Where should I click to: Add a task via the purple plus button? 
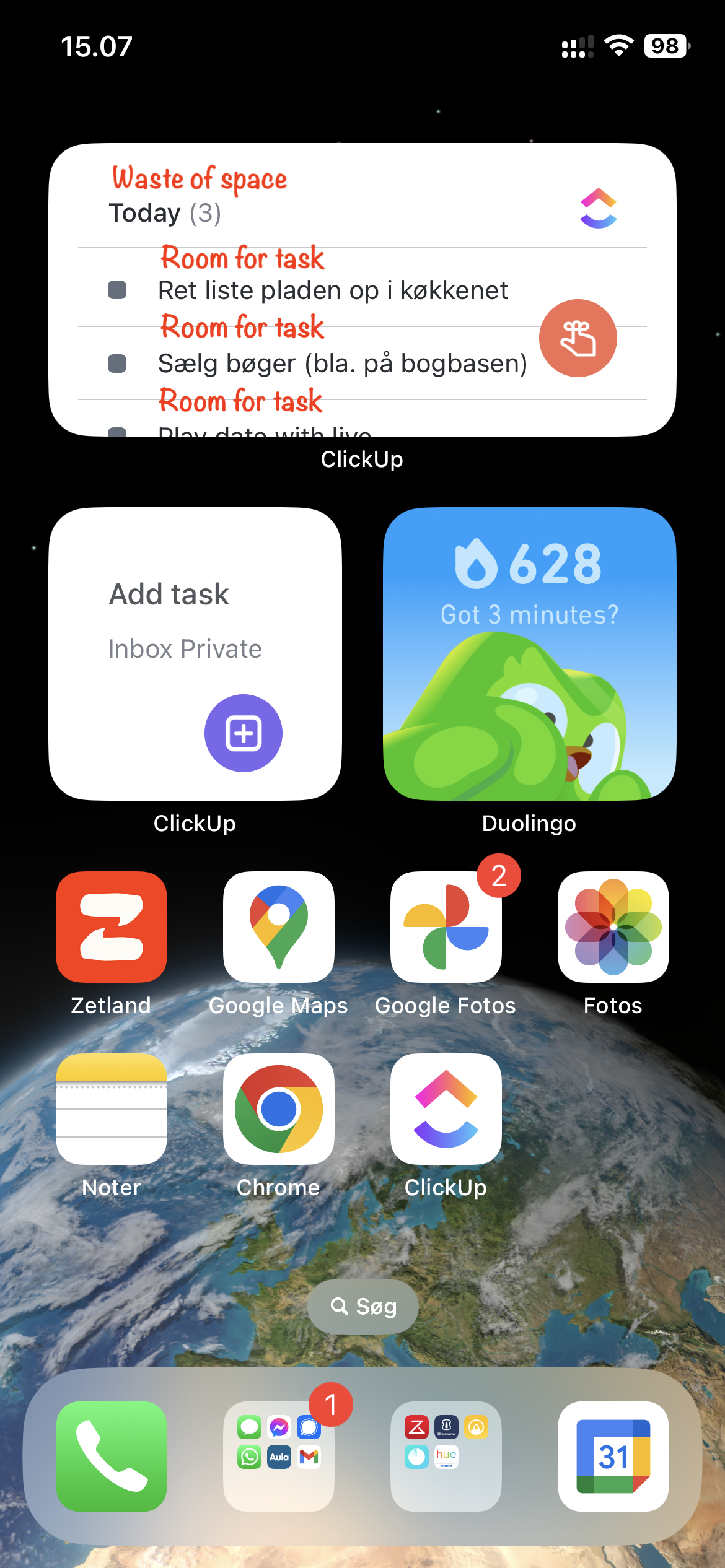point(244,733)
